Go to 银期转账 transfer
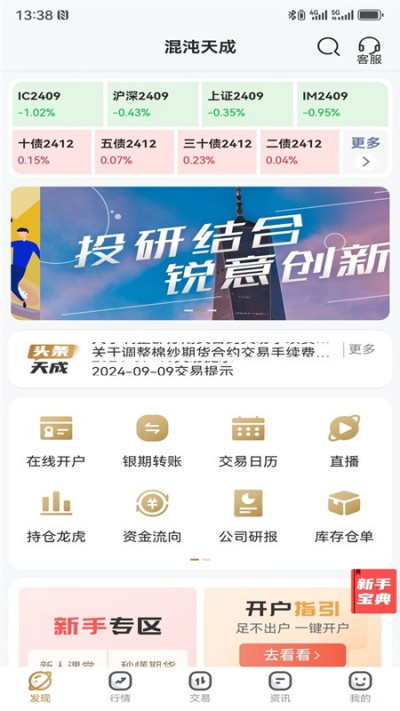 tap(152, 442)
